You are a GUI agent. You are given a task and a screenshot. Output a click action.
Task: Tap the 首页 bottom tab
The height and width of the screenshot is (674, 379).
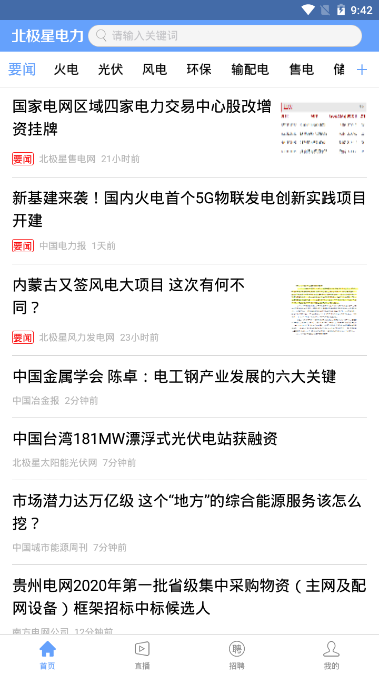48,655
